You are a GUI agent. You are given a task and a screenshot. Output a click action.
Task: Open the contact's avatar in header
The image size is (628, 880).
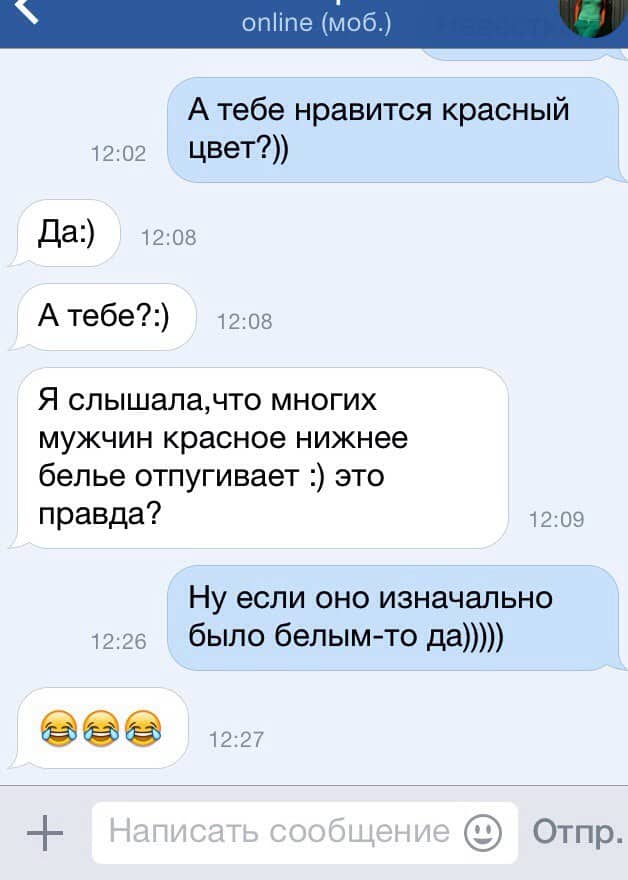click(592, 18)
